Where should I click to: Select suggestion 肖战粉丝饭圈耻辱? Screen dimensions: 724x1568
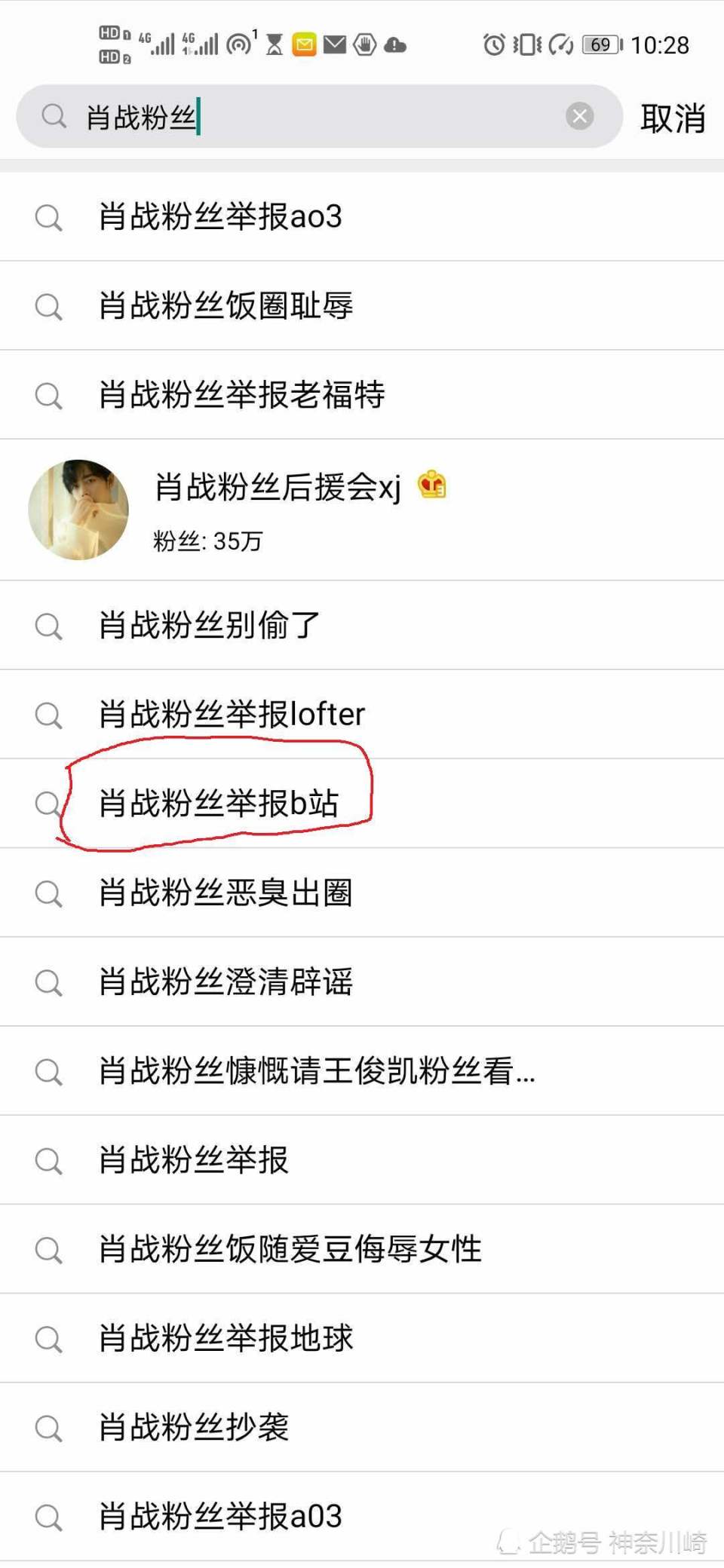click(x=362, y=306)
